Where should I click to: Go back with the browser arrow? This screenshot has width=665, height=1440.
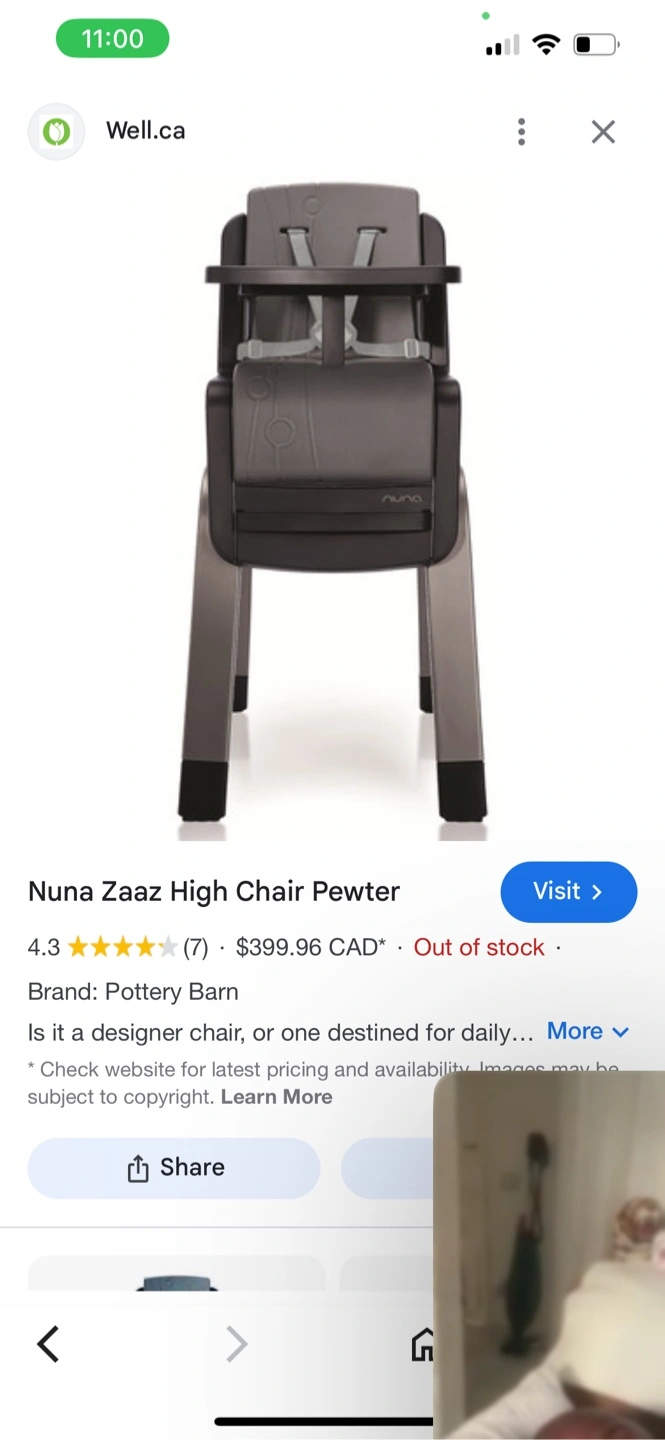48,1344
